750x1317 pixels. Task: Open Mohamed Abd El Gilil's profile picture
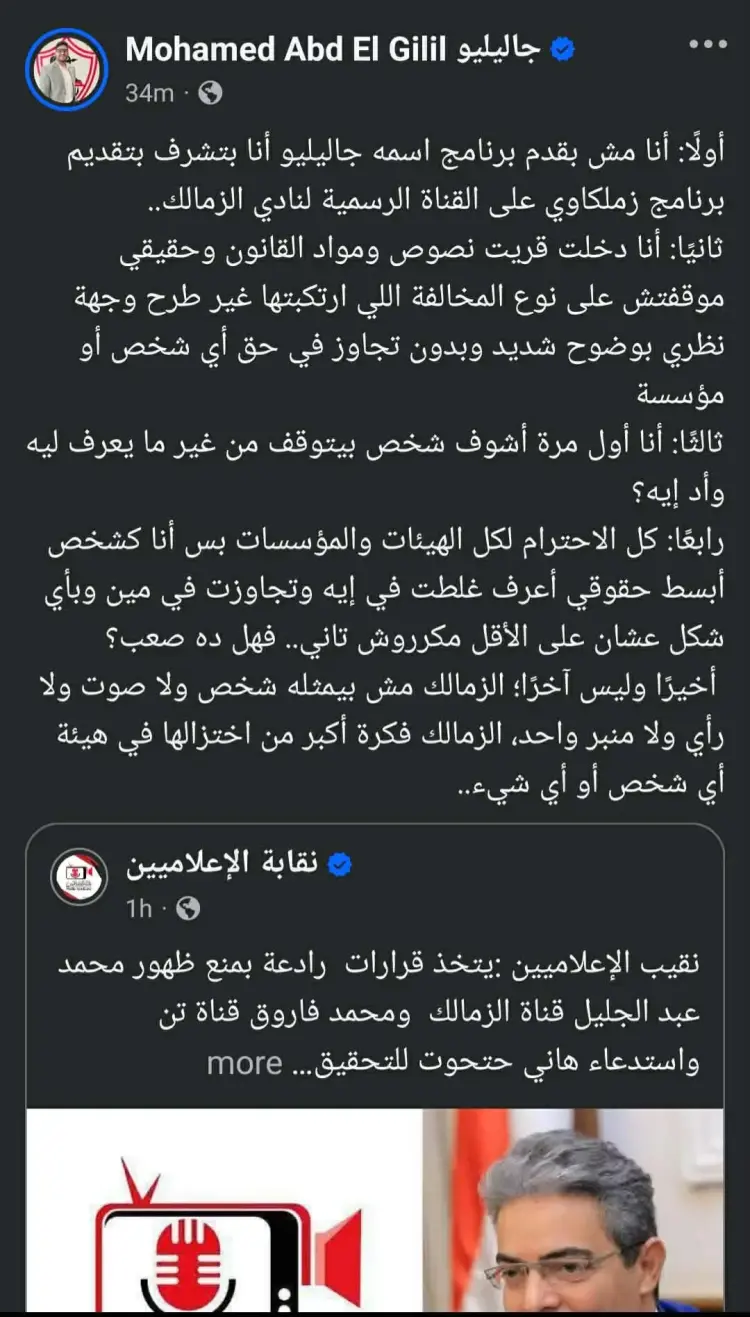click(x=66, y=68)
